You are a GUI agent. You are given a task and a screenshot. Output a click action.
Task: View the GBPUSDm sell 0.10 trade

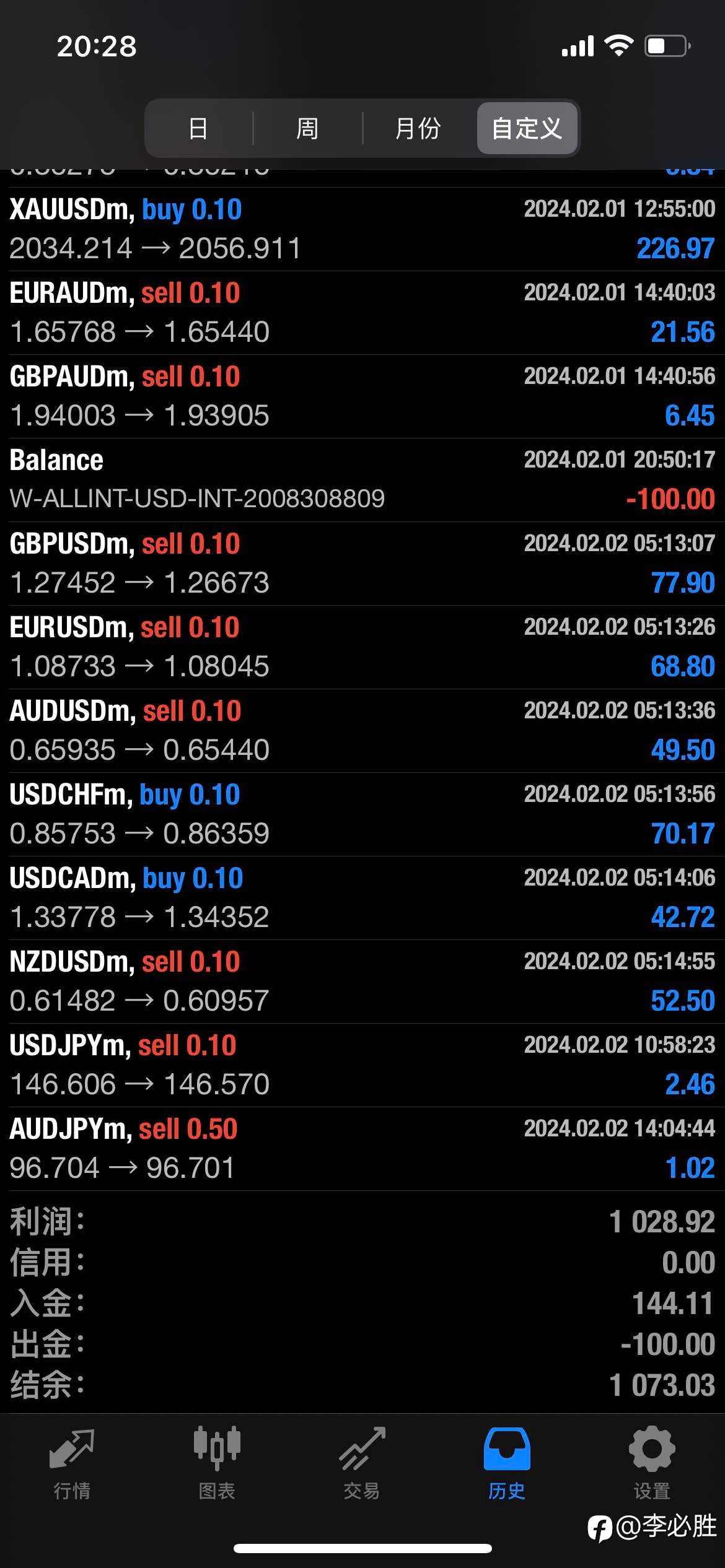pyautogui.click(x=362, y=564)
